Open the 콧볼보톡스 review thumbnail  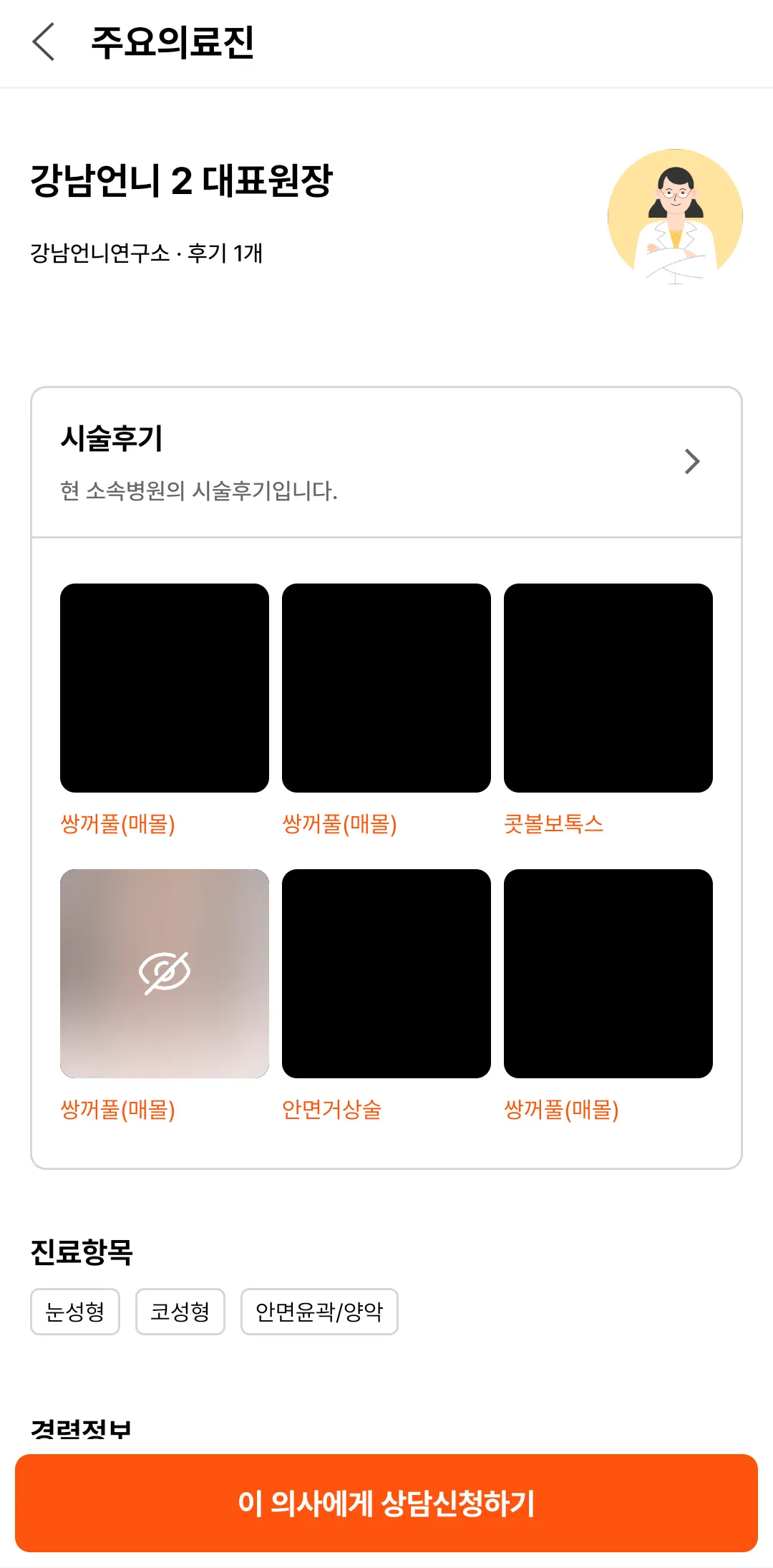(608, 687)
